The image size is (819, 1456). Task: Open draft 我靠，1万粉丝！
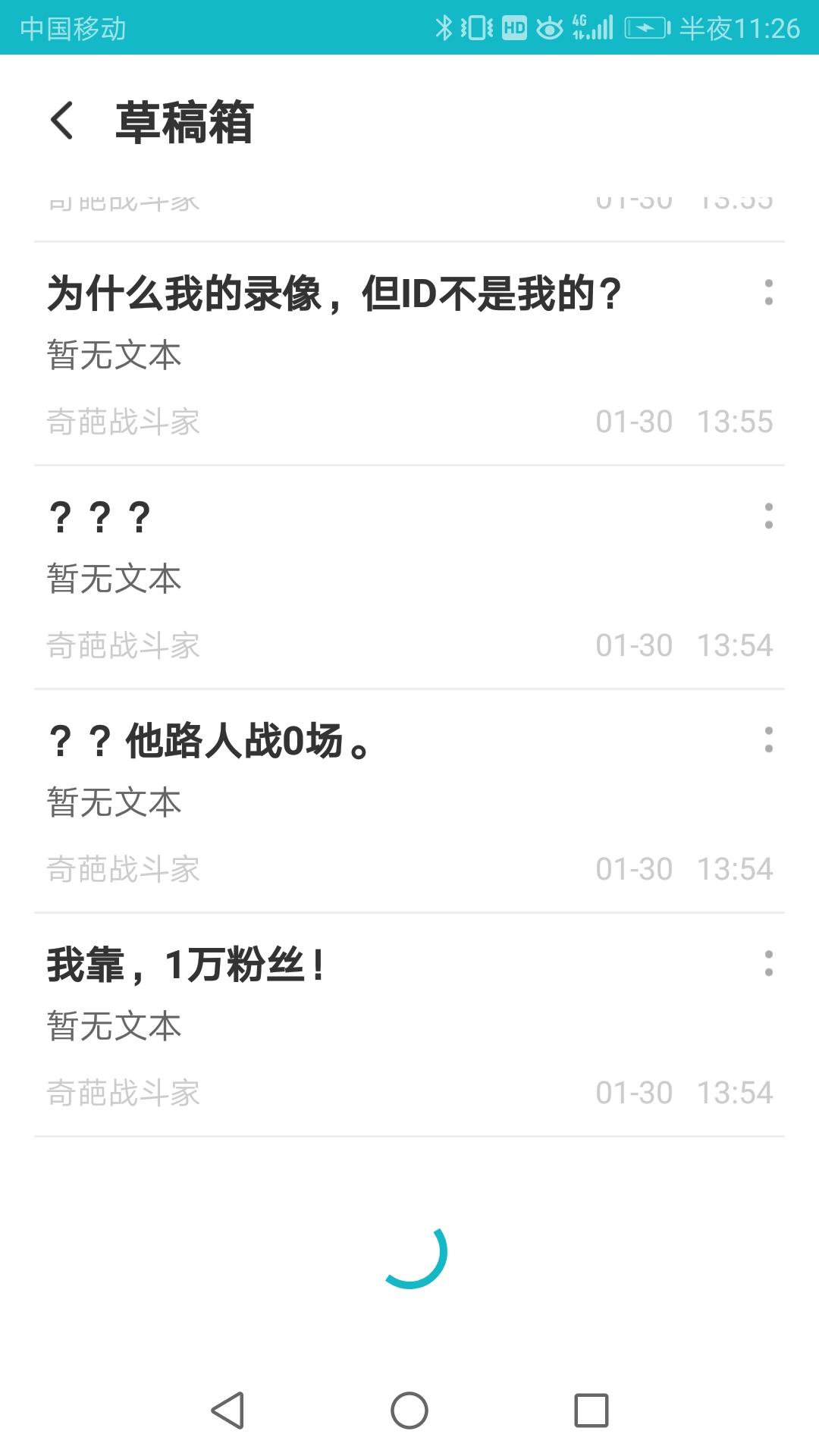pyautogui.click(x=409, y=1025)
